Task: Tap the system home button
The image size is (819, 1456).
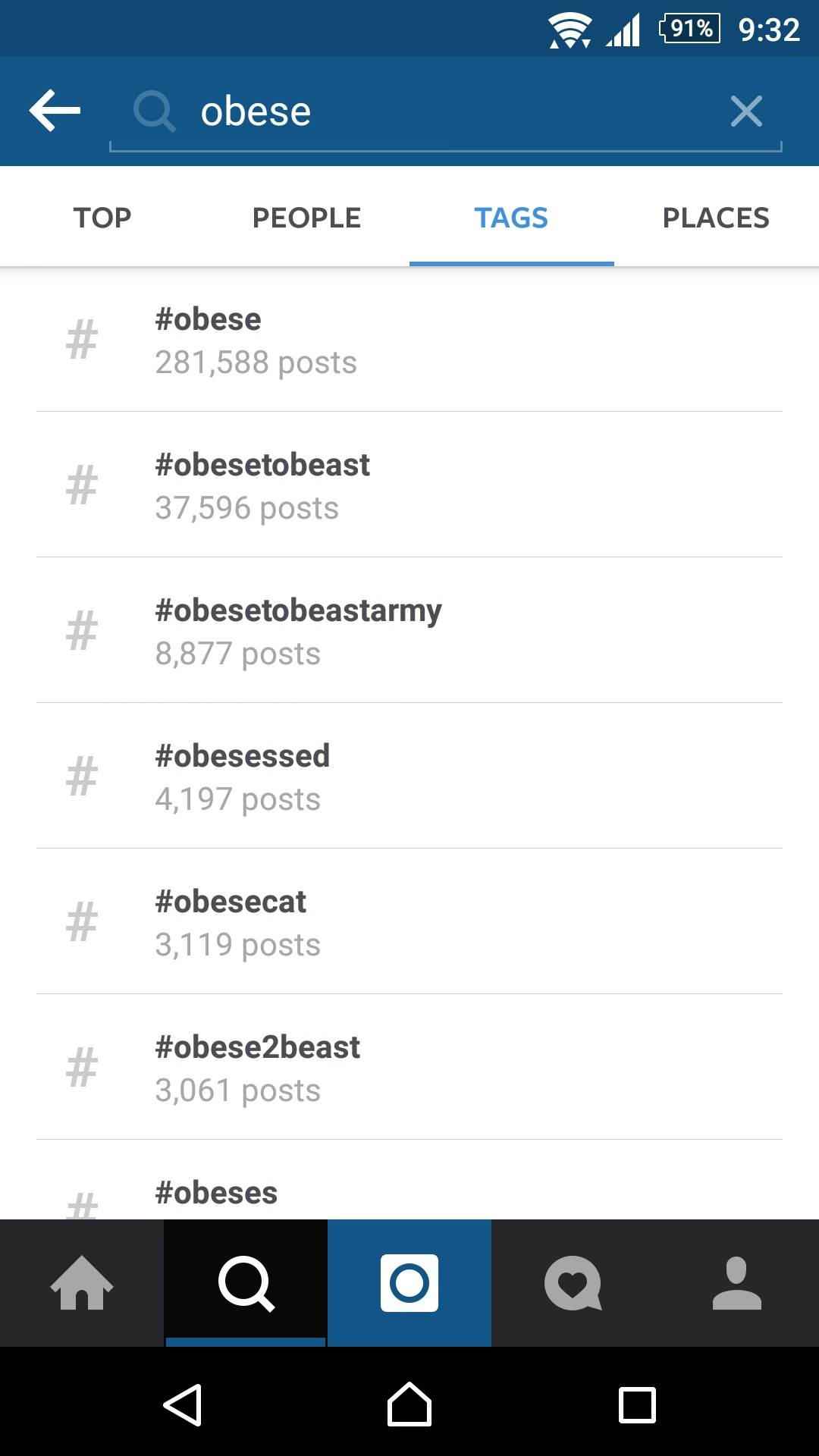Action: [409, 1404]
